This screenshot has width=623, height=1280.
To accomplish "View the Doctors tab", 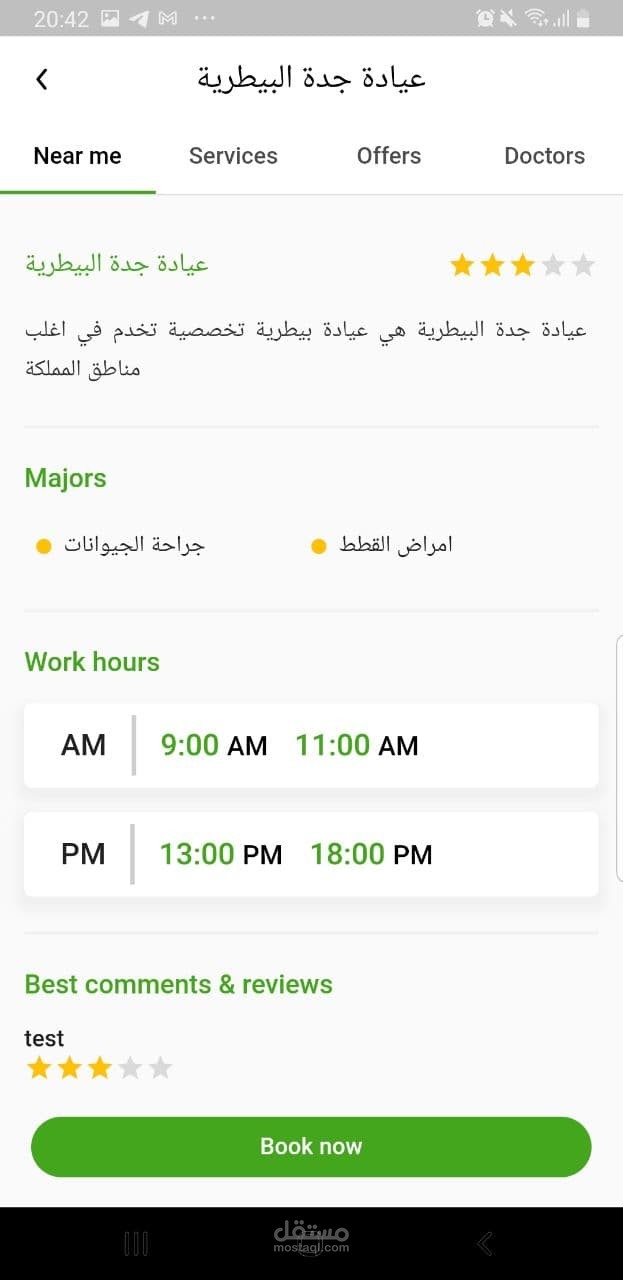I will click(x=544, y=156).
